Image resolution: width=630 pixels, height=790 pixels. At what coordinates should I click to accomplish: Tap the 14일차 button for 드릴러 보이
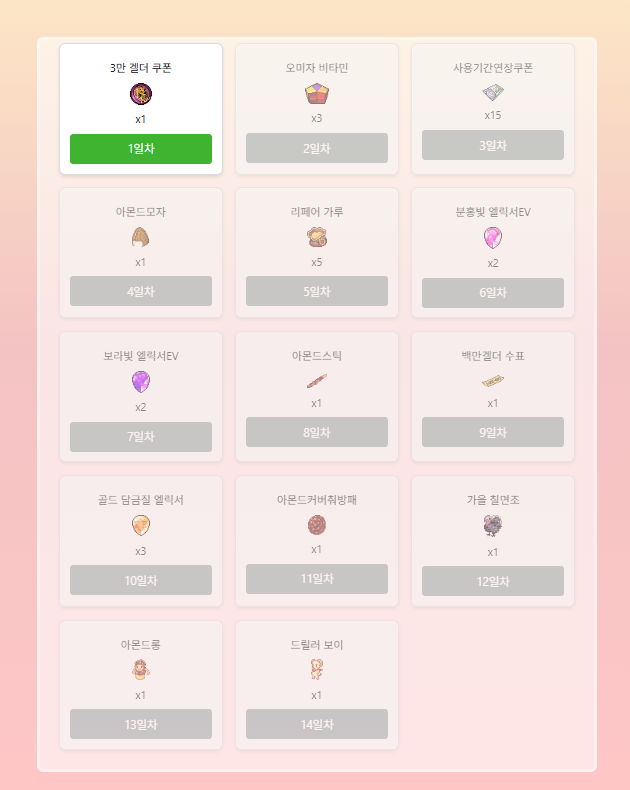click(x=317, y=724)
